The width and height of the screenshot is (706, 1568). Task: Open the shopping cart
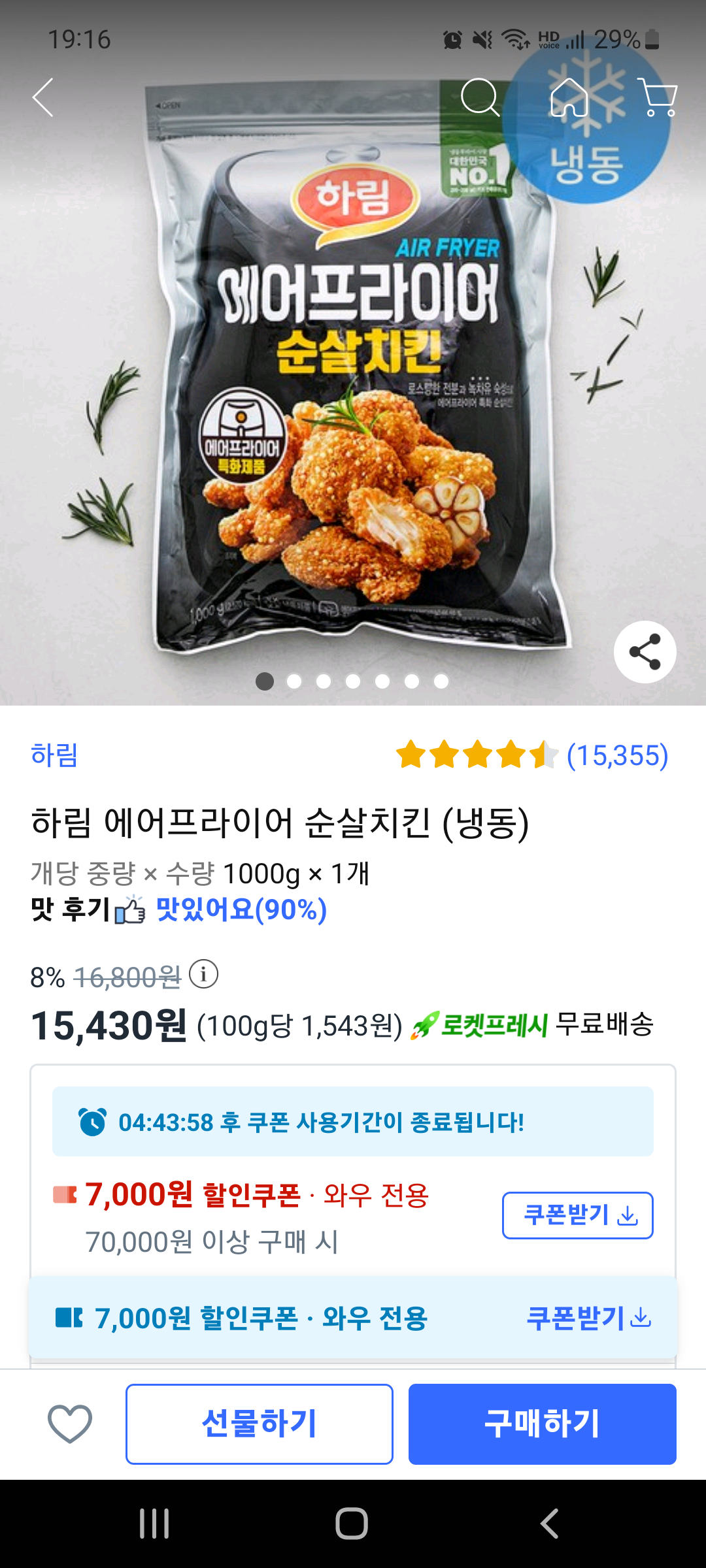(657, 98)
